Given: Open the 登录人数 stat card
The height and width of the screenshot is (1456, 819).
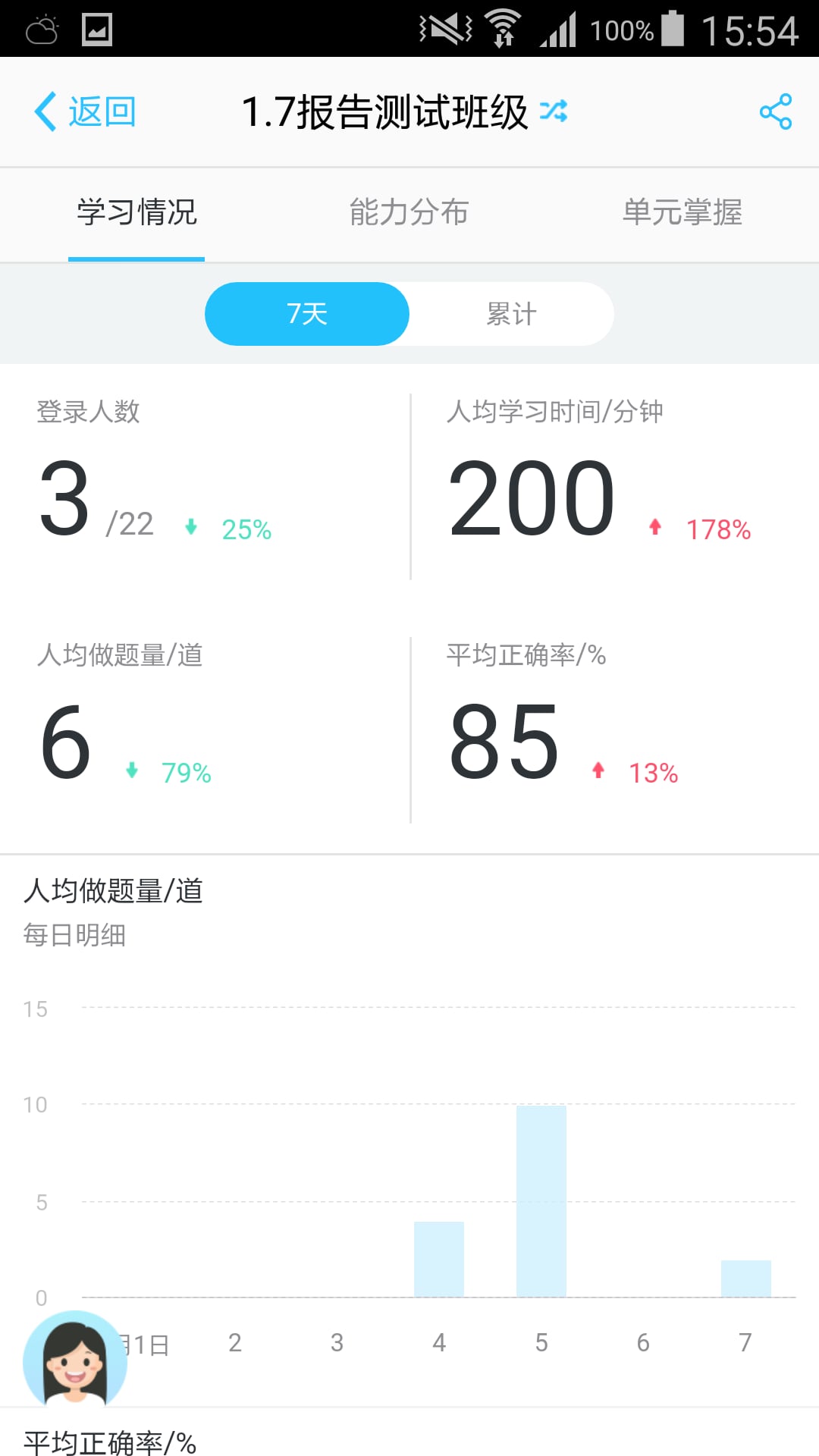Looking at the screenshot, I should point(205,486).
